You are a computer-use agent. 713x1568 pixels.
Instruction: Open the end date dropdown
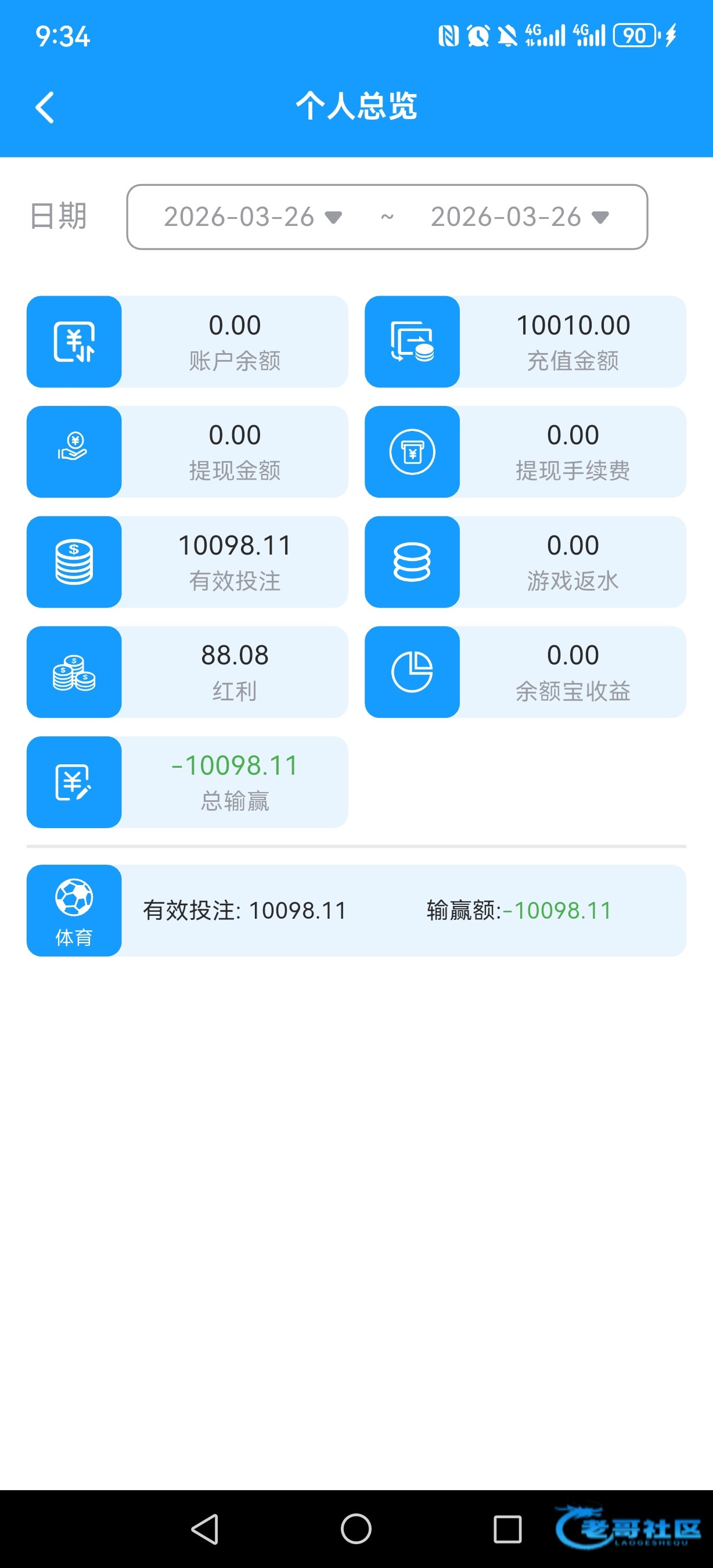[520, 217]
